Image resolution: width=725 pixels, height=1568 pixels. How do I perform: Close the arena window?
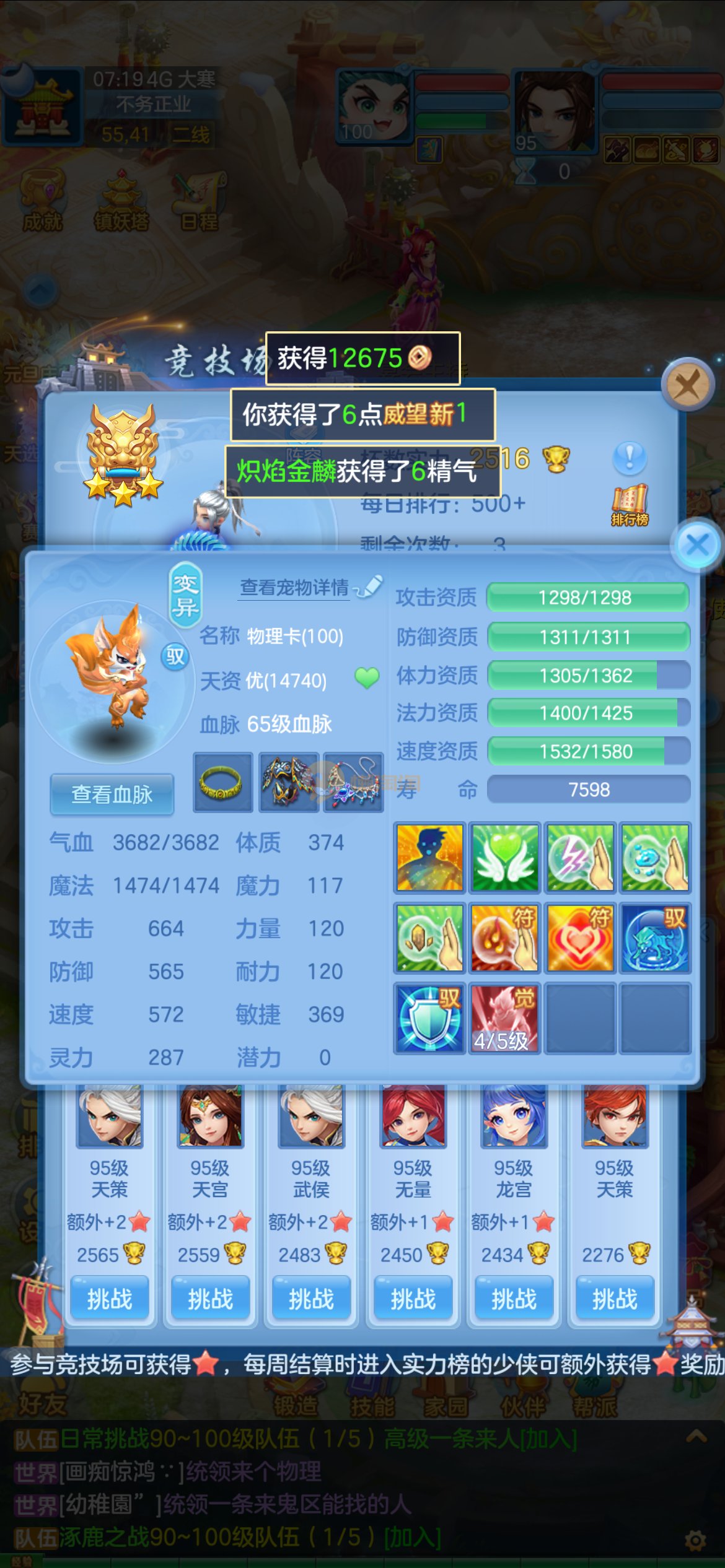coord(688,385)
